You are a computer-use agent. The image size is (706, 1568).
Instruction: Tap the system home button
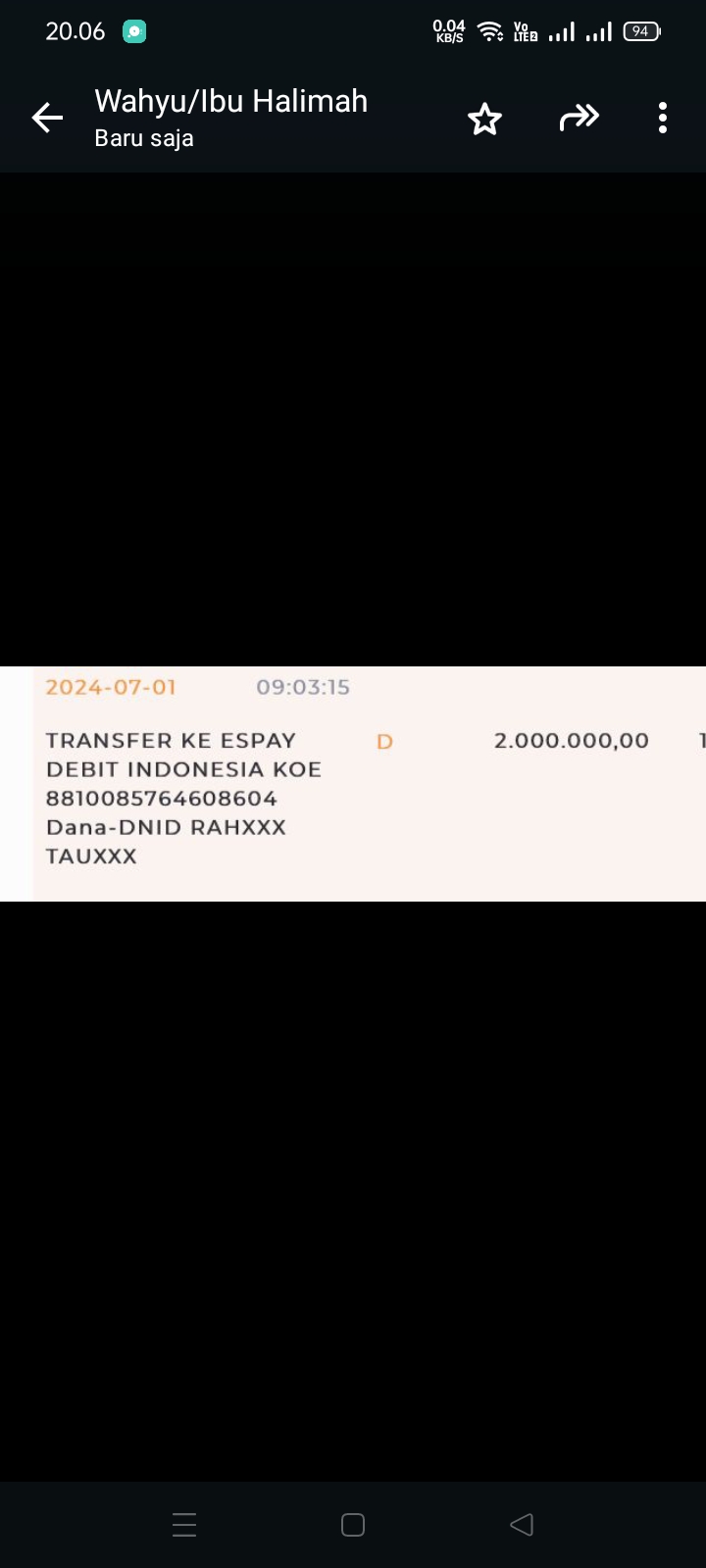353,1525
